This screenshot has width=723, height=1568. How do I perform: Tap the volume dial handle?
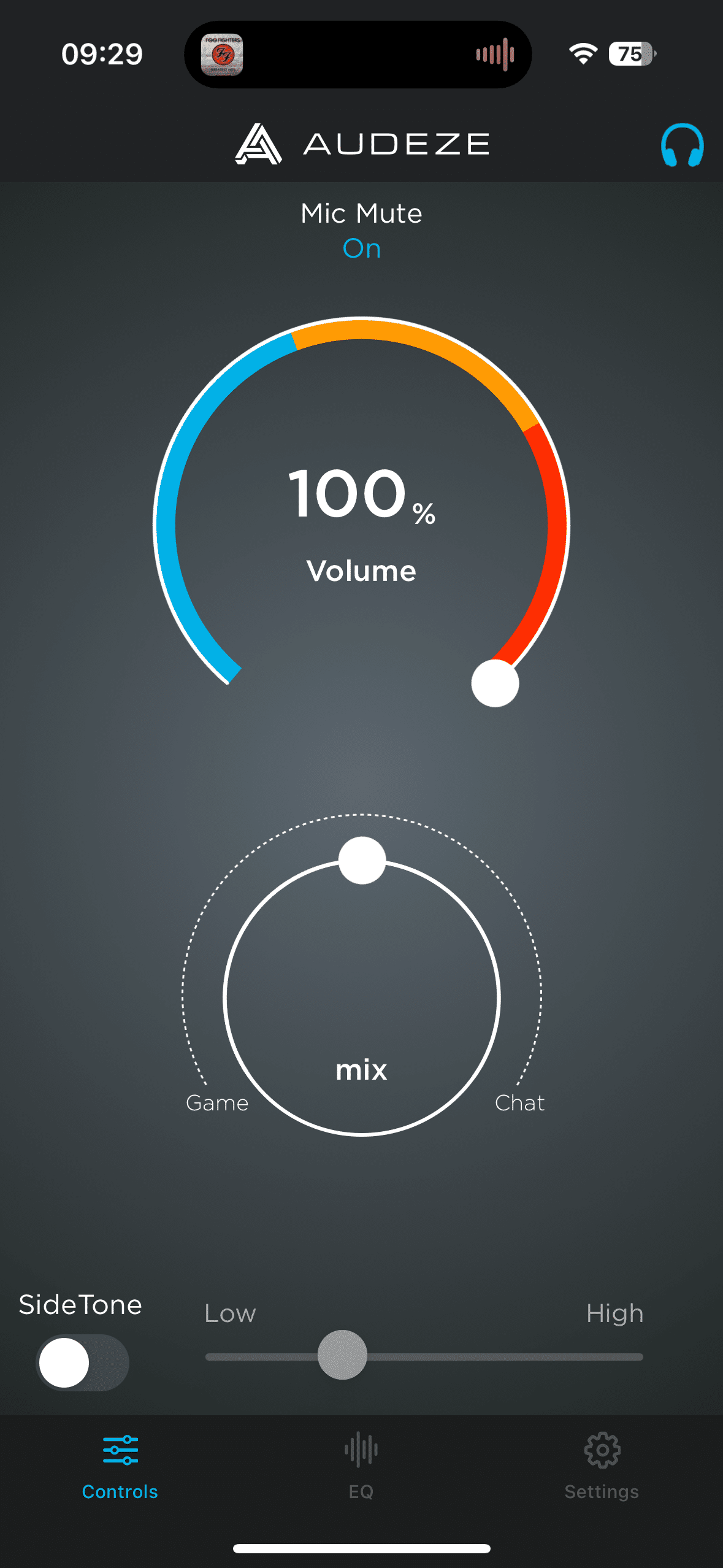495,683
